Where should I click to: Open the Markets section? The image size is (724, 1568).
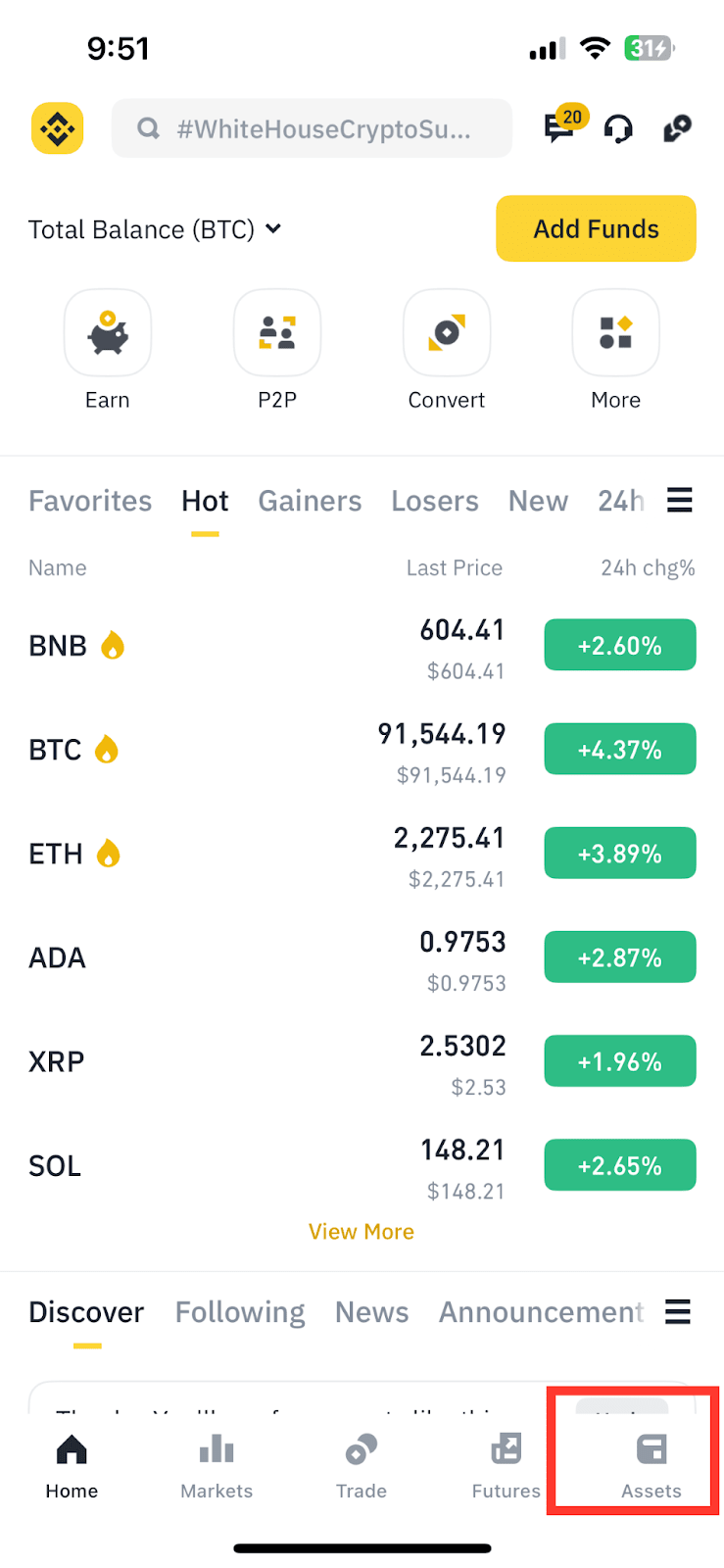[x=217, y=1460]
